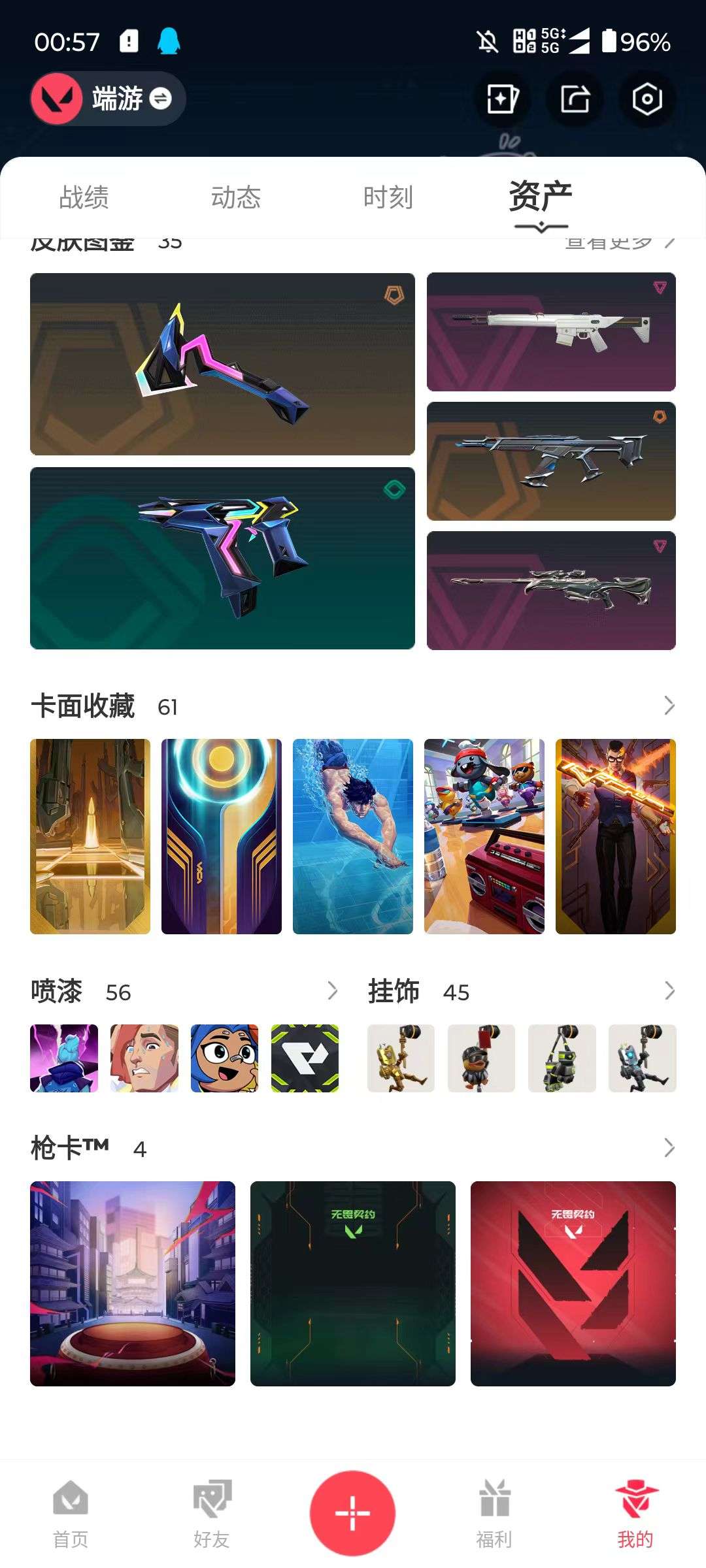Tap the QQ penguin notification icon in status bar
The image size is (706, 1568).
(170, 41)
